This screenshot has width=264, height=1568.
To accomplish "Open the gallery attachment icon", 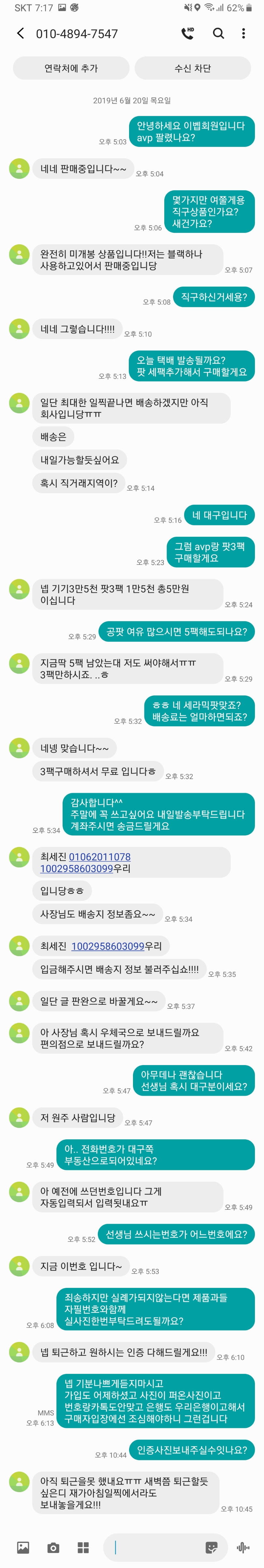I will click(x=23, y=1547).
